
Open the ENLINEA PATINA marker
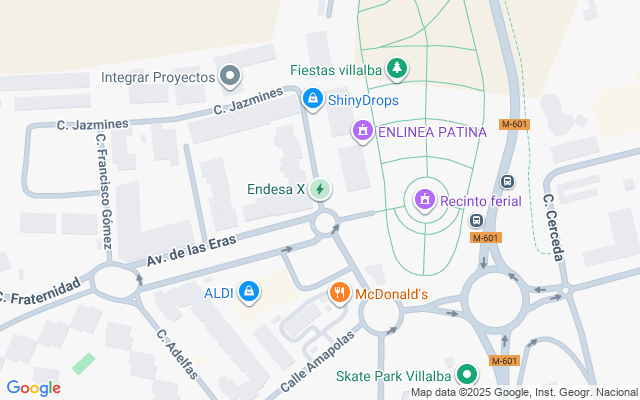click(361, 131)
